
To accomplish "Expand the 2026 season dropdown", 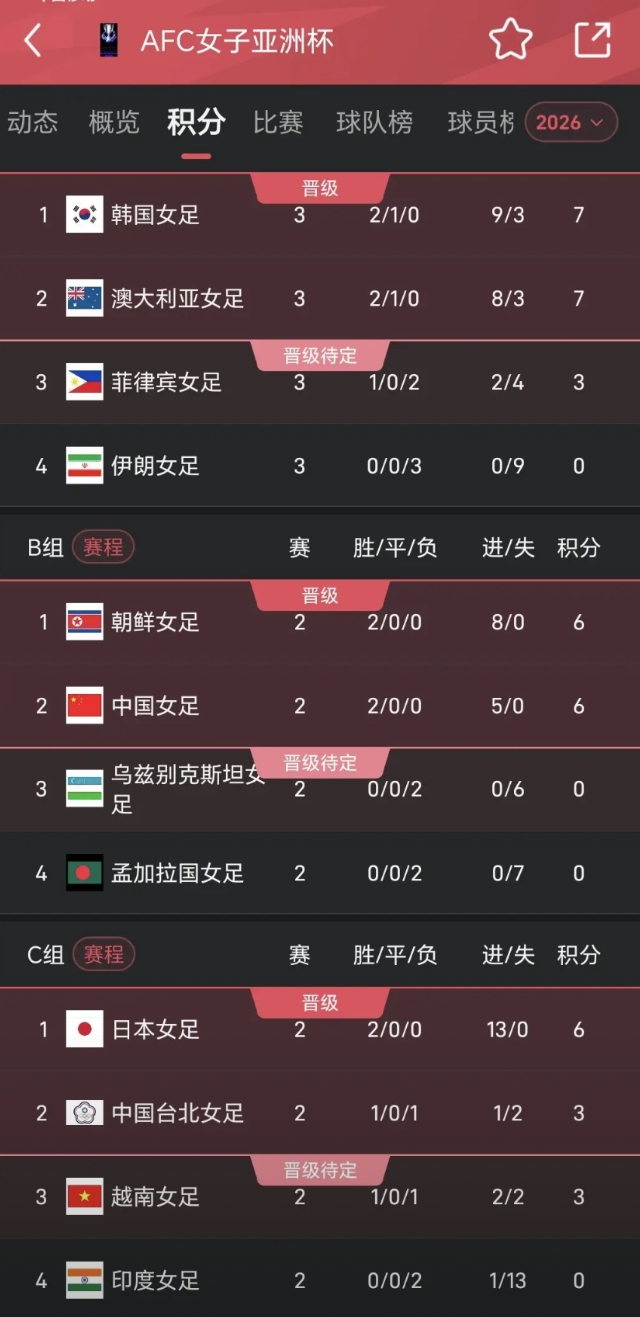I will pos(571,122).
